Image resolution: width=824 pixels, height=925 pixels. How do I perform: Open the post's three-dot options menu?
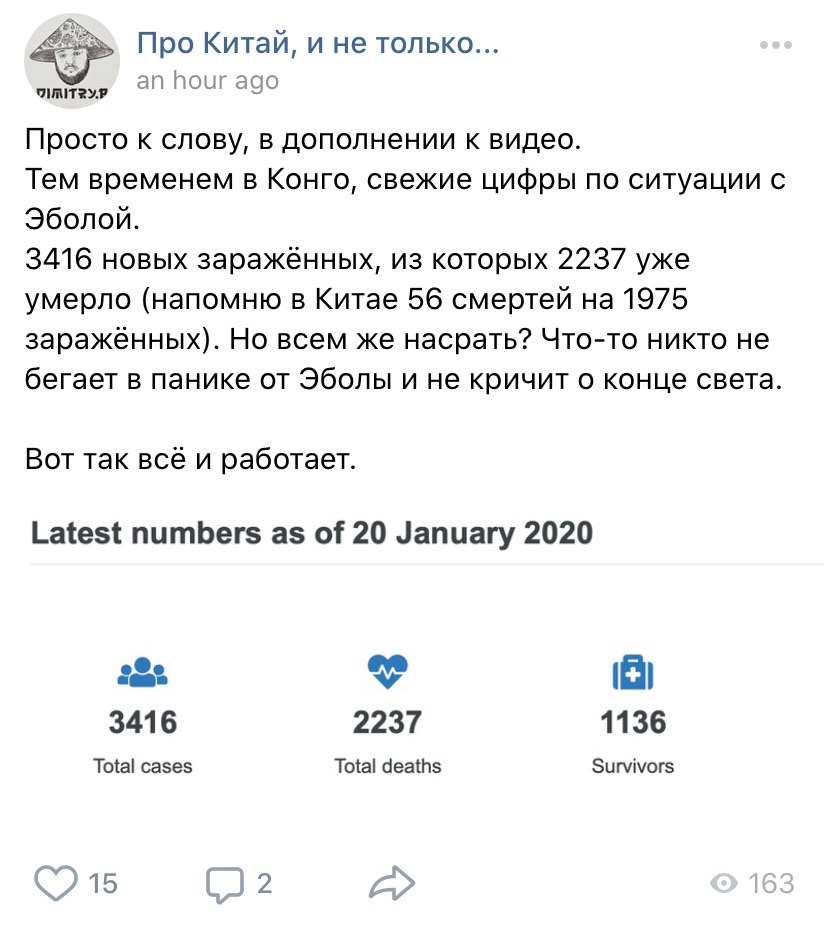(775, 45)
